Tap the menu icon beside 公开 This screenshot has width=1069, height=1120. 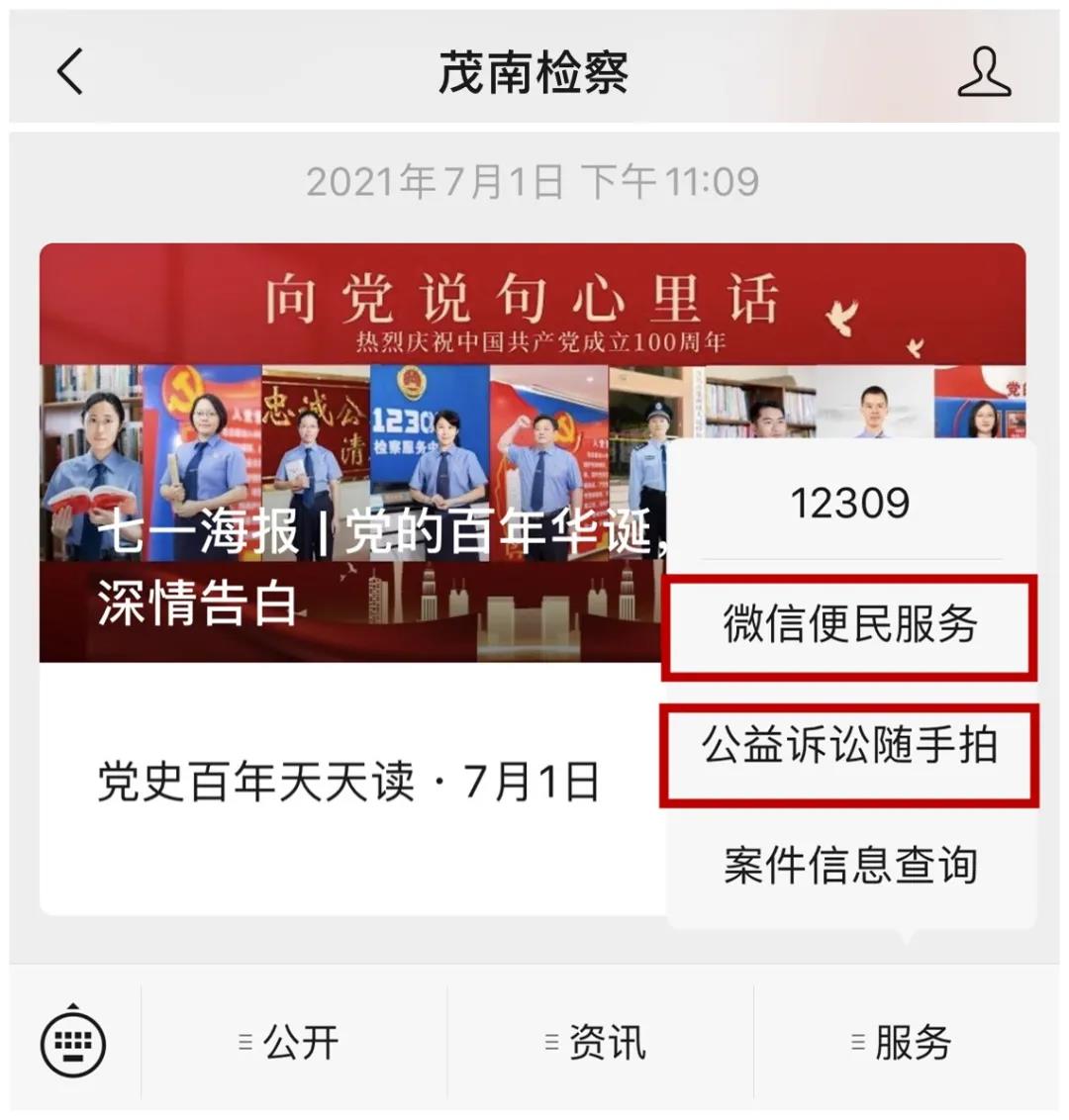[244, 1040]
